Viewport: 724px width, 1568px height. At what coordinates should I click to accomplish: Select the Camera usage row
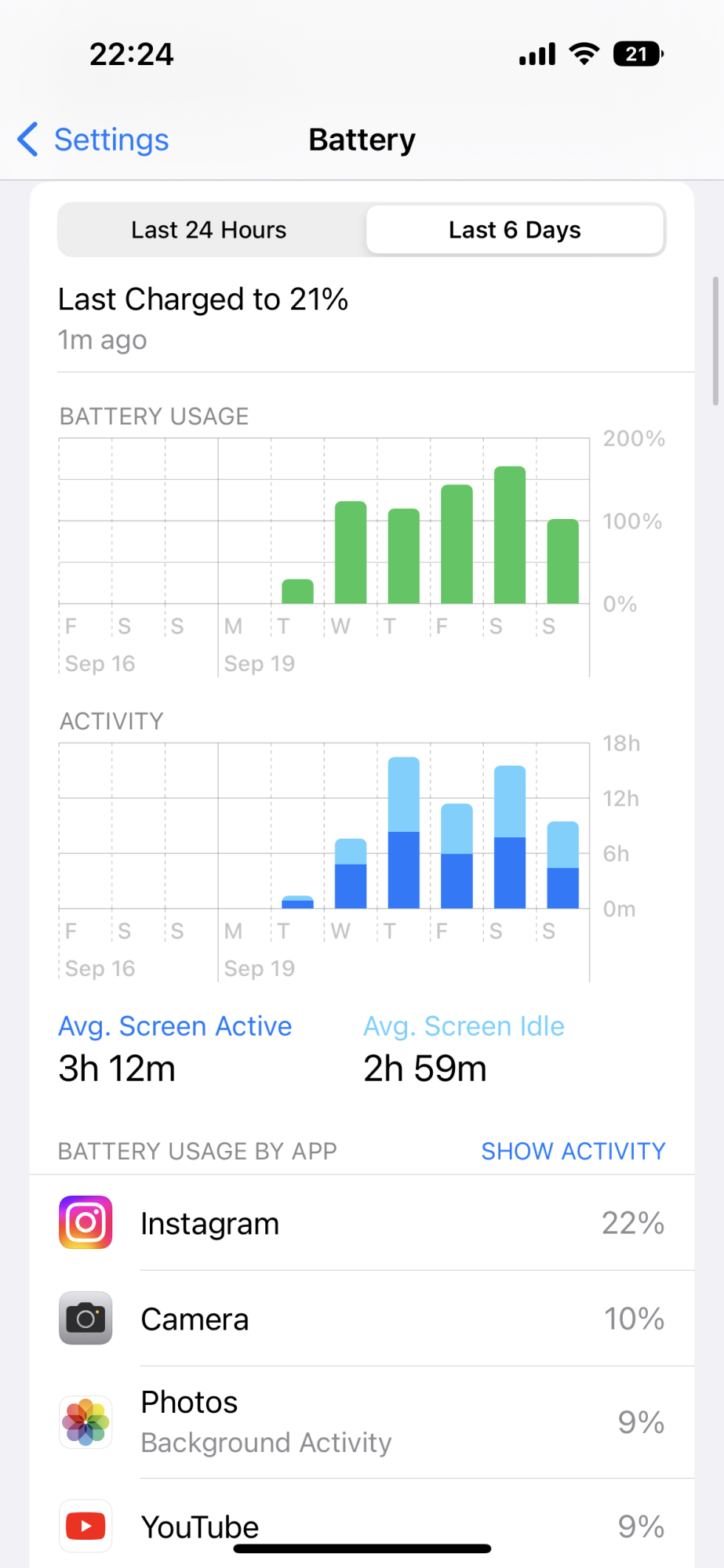point(362,1319)
